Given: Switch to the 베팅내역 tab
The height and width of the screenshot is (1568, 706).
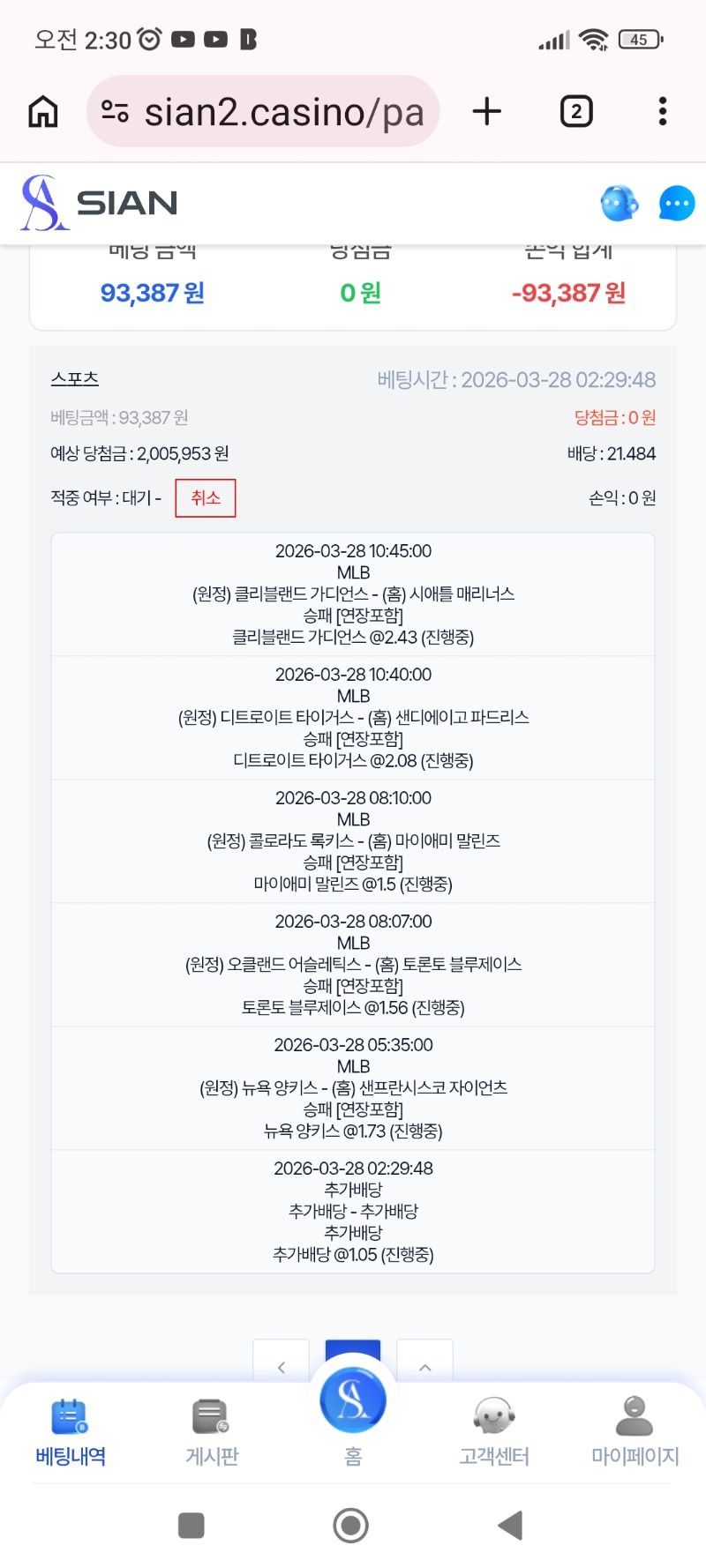Looking at the screenshot, I should pos(71,1432).
